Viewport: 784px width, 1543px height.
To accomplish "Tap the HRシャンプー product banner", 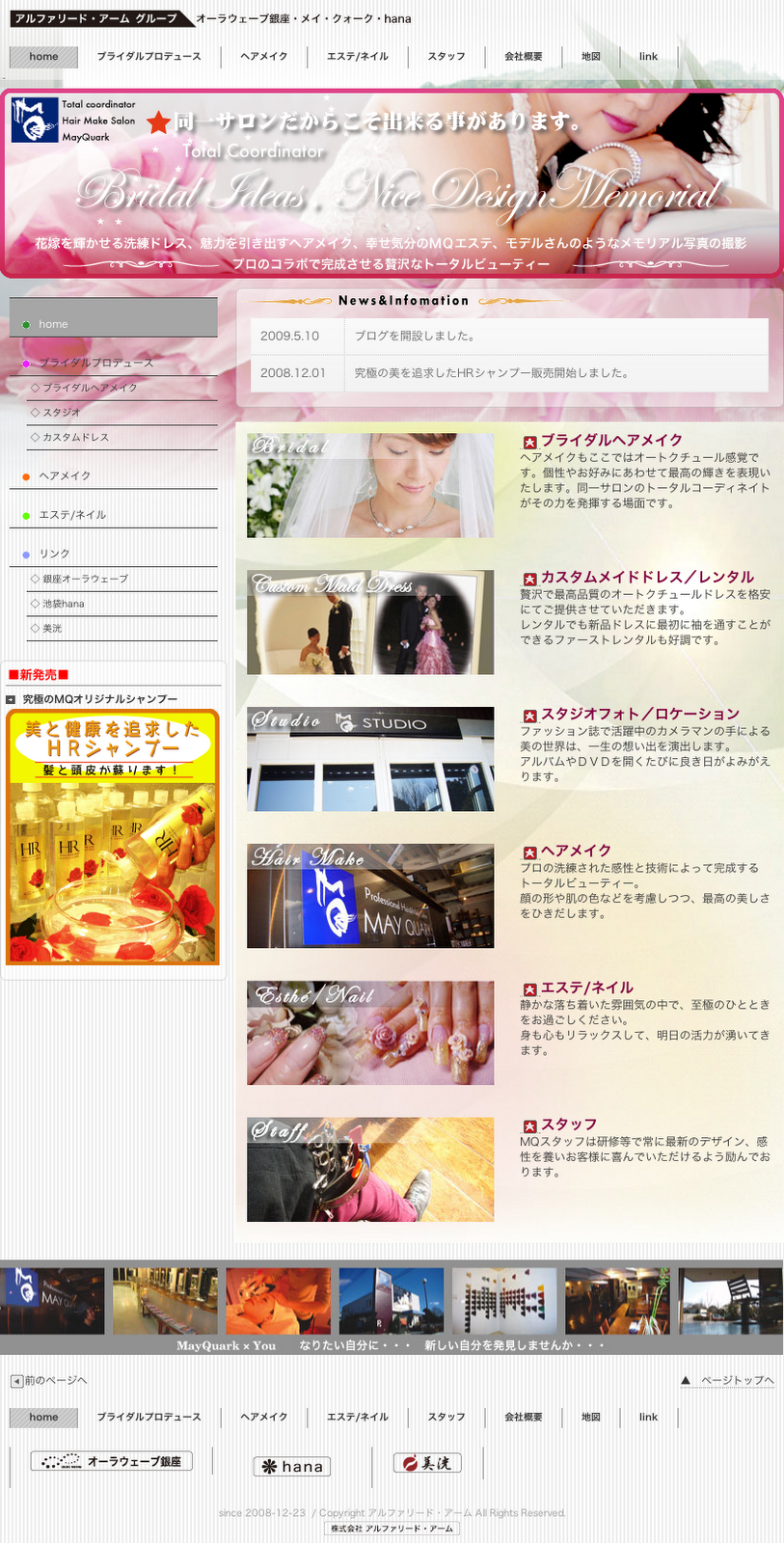I will point(113,837).
